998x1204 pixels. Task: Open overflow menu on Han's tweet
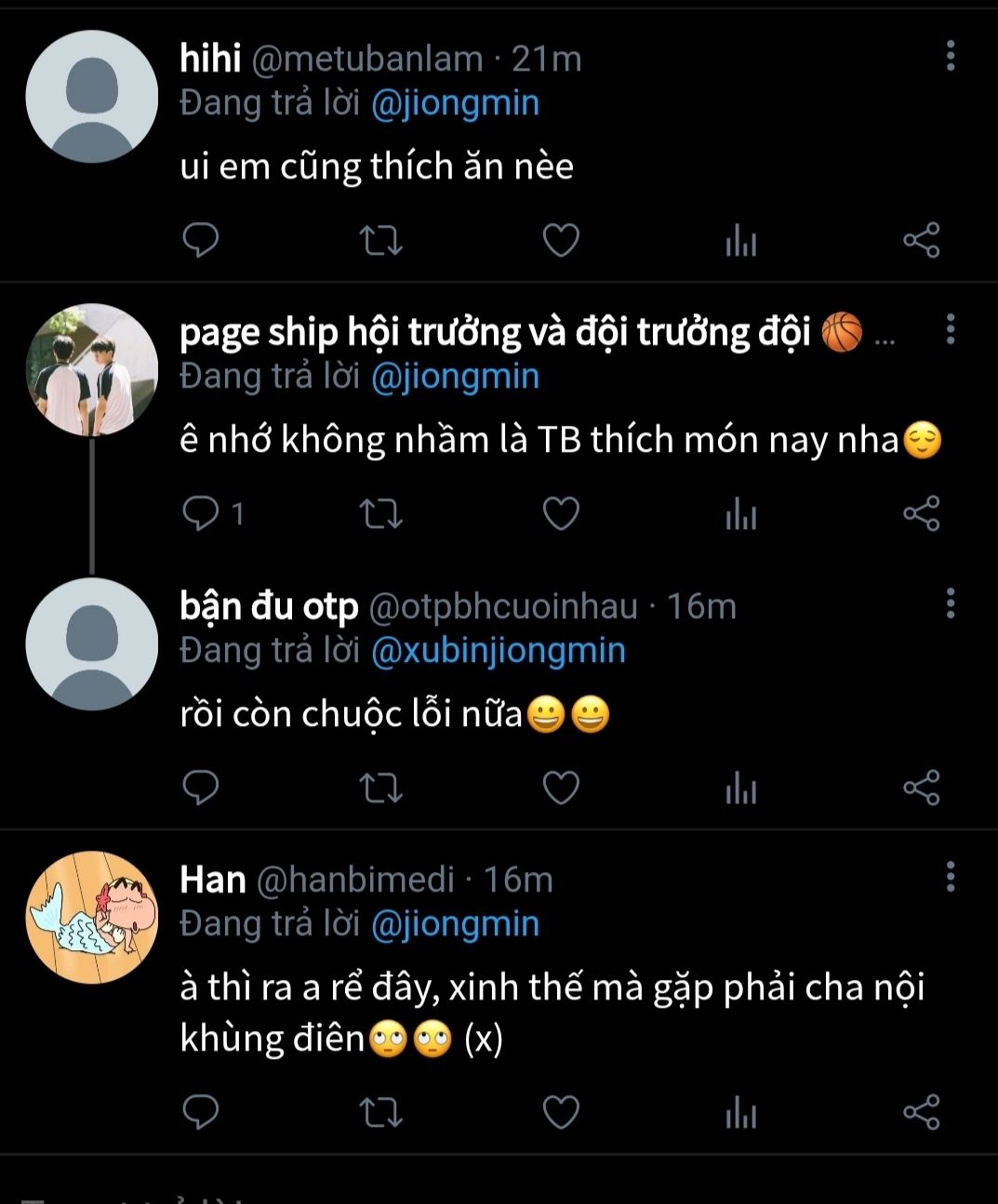(x=950, y=877)
